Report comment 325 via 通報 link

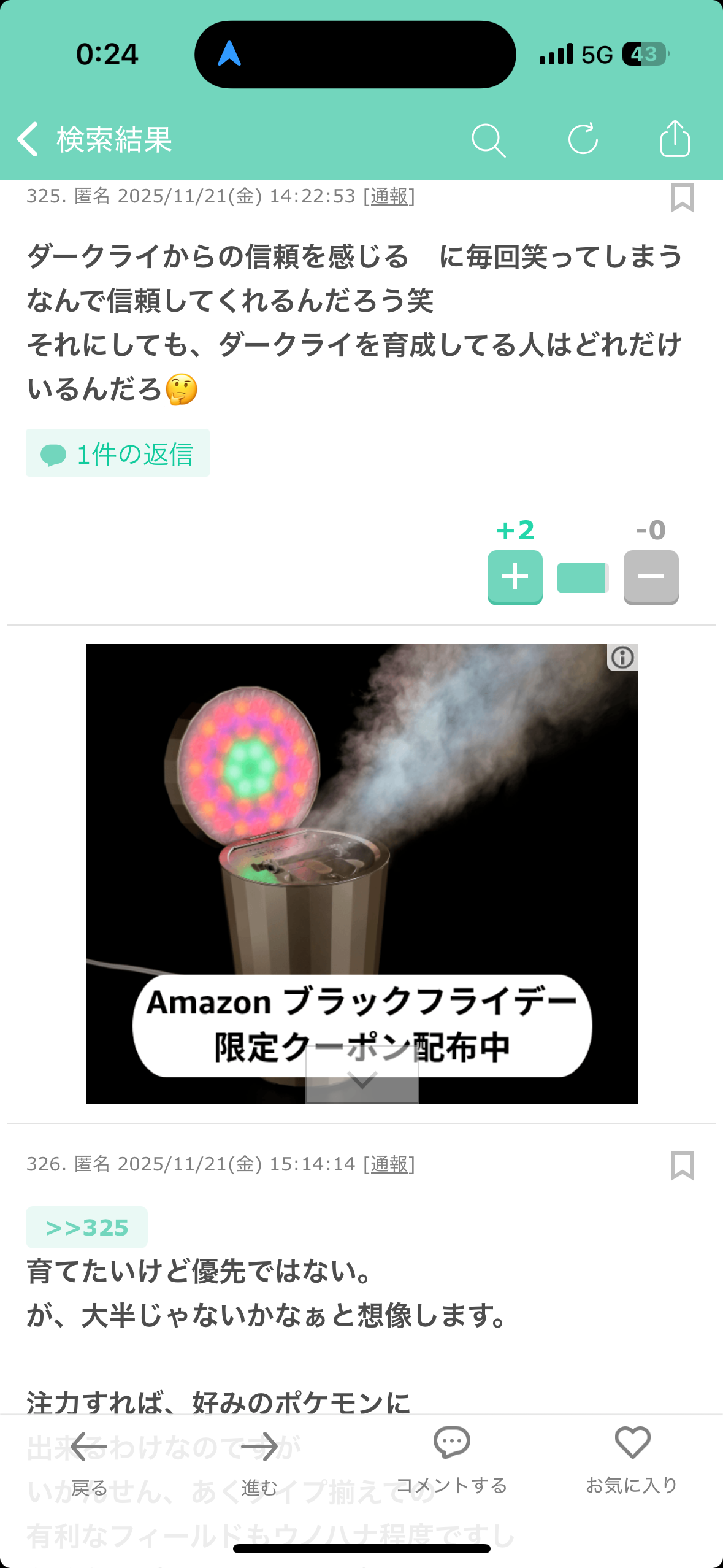click(389, 196)
